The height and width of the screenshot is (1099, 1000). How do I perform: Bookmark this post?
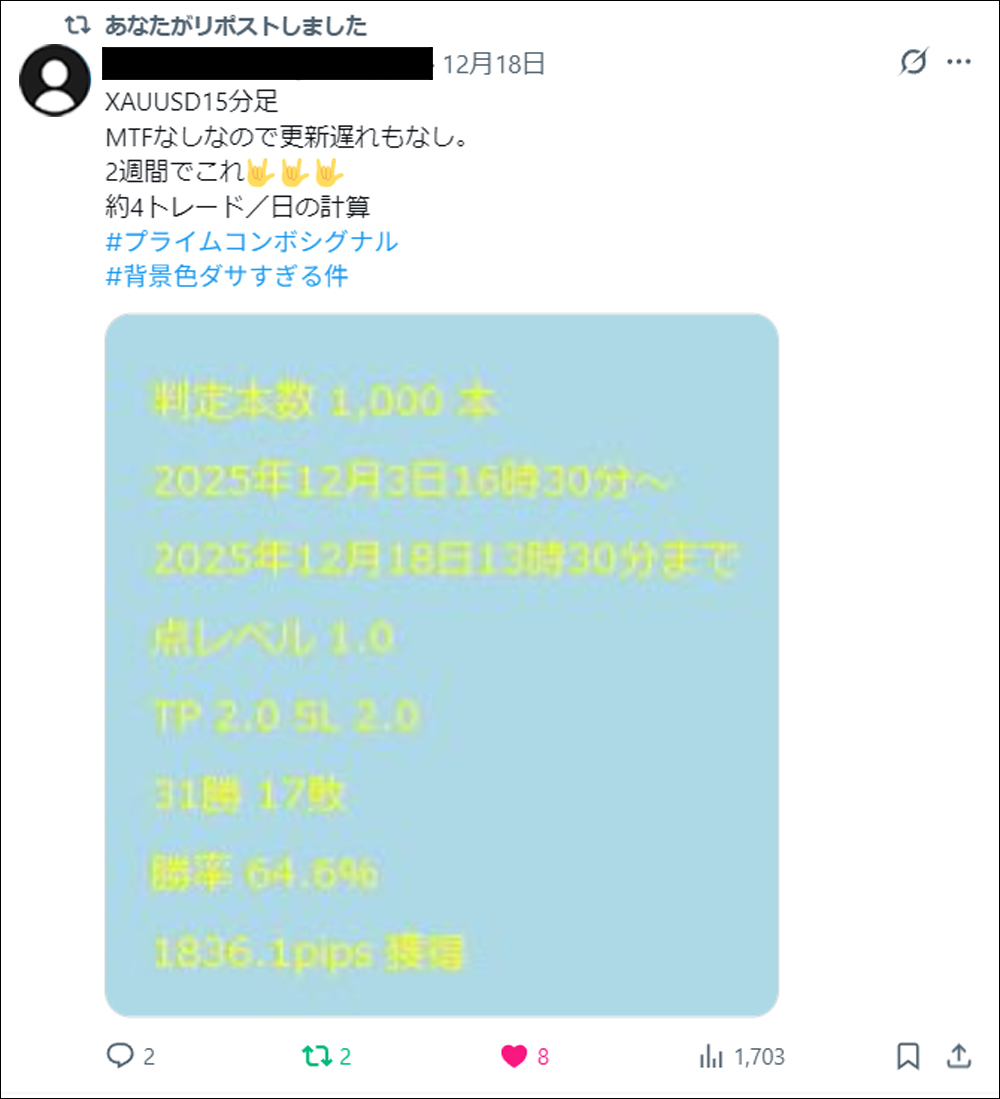pyautogui.click(x=908, y=1056)
